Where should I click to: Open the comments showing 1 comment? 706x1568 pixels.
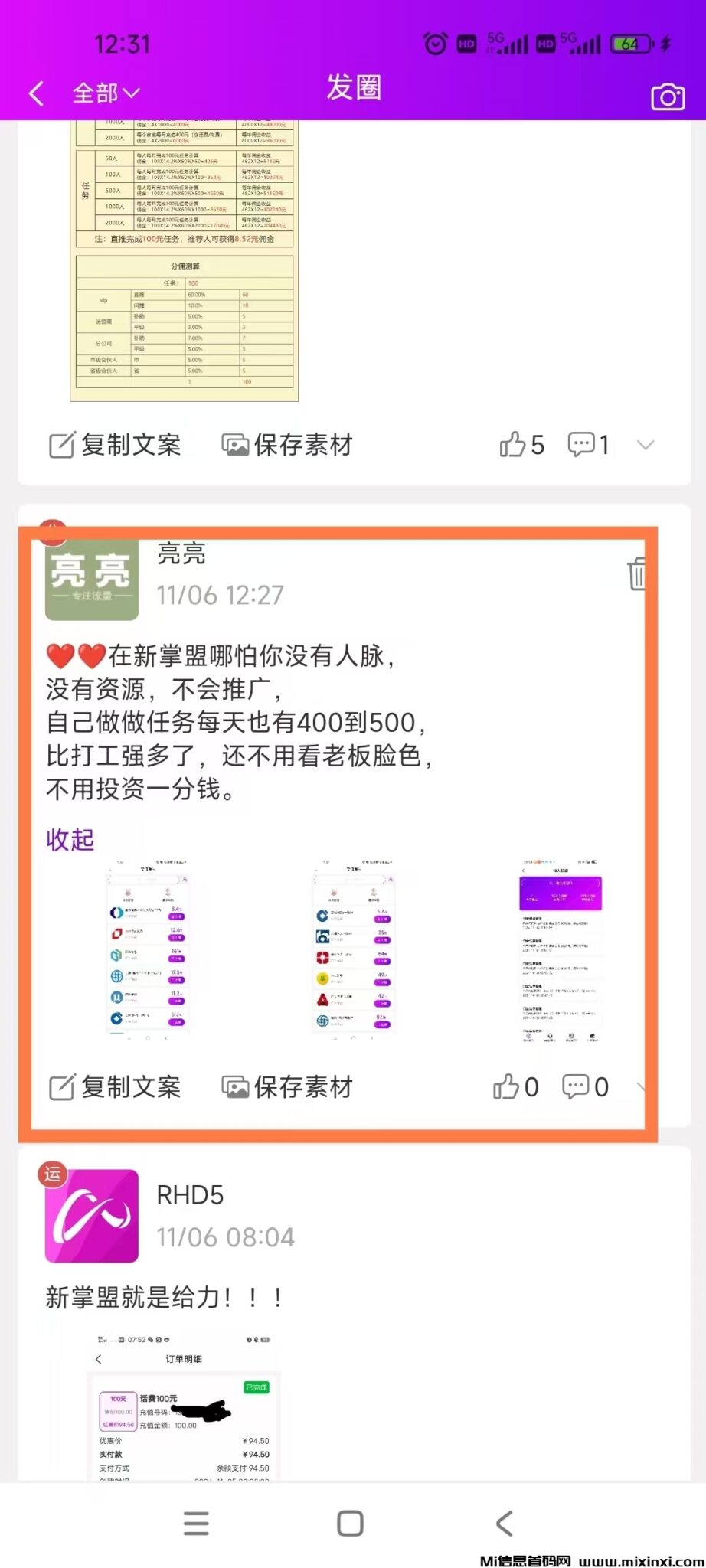pyautogui.click(x=588, y=445)
